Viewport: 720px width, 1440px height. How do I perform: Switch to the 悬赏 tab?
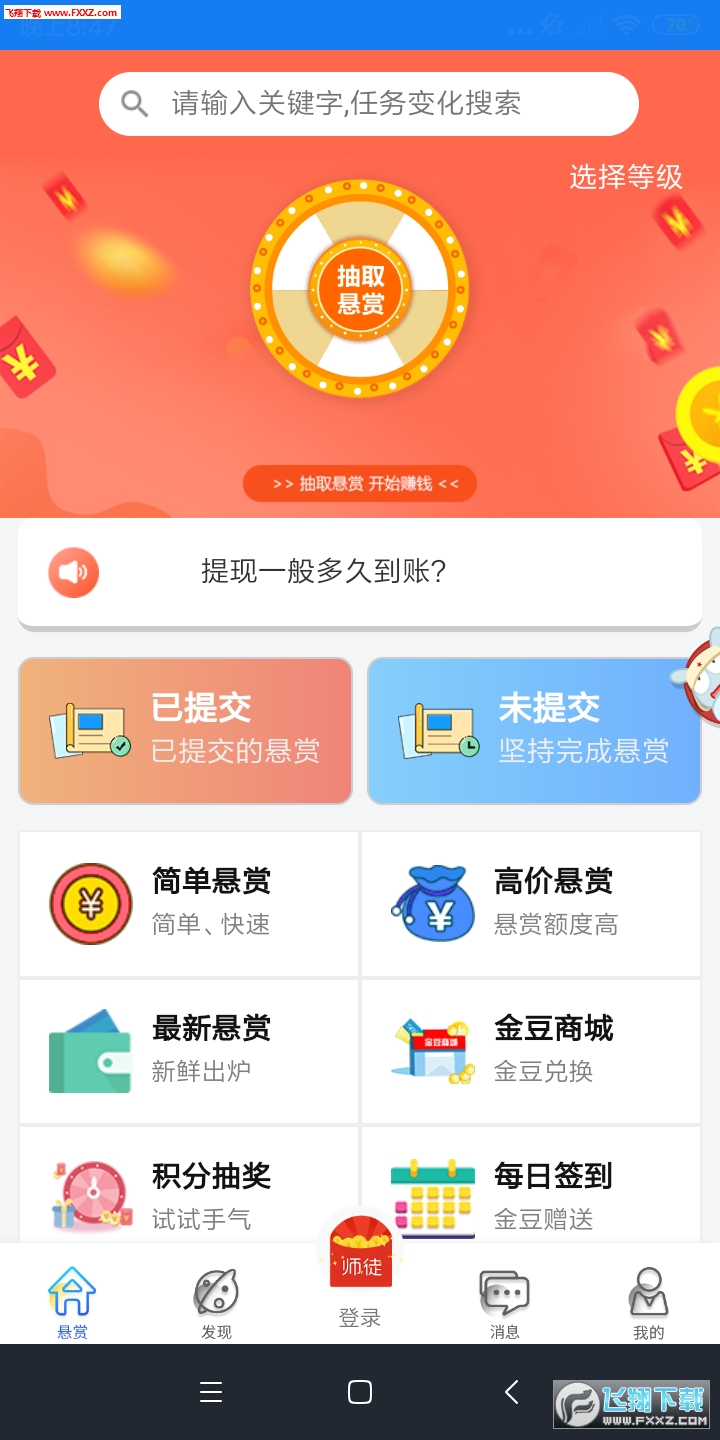pyautogui.click(x=72, y=1302)
